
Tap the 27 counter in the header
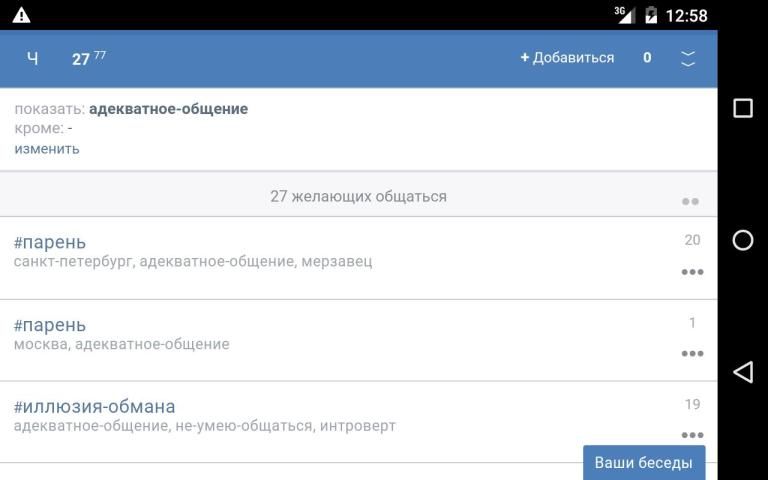coord(82,59)
